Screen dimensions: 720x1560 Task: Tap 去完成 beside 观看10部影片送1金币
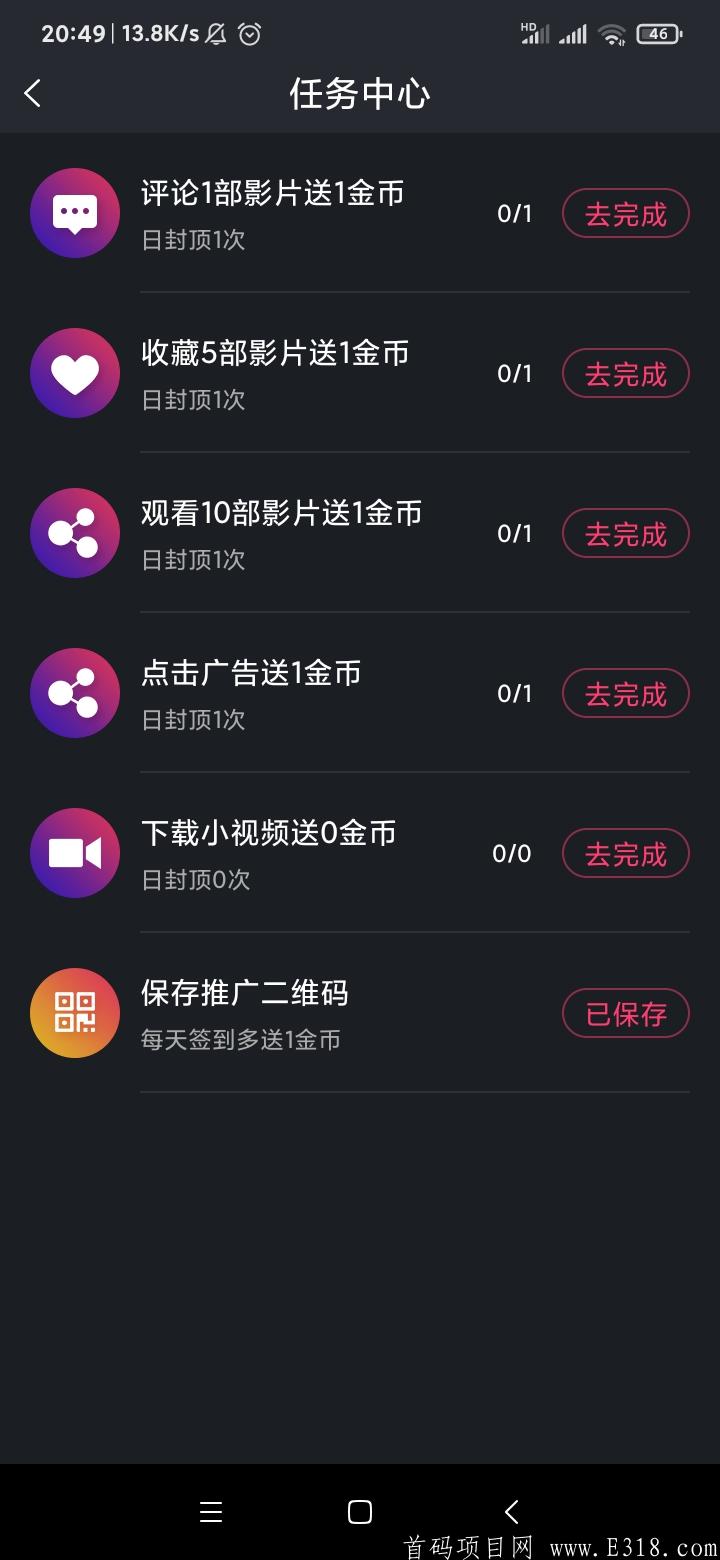pos(626,533)
